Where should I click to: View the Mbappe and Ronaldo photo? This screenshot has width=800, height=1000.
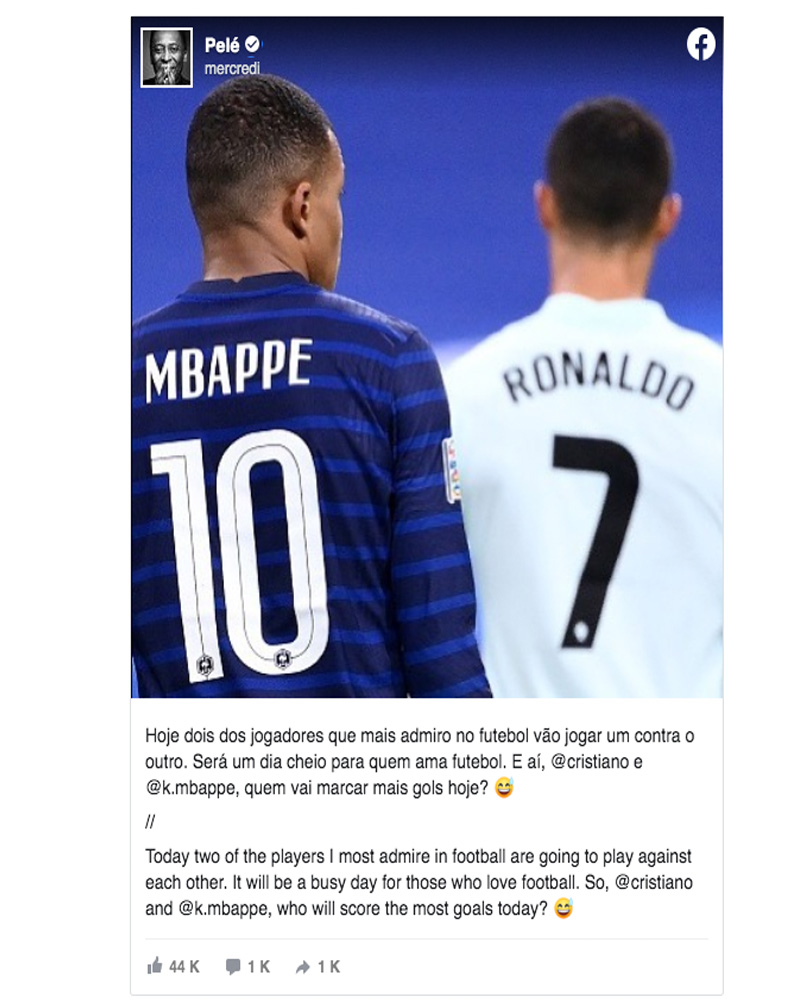(426, 400)
